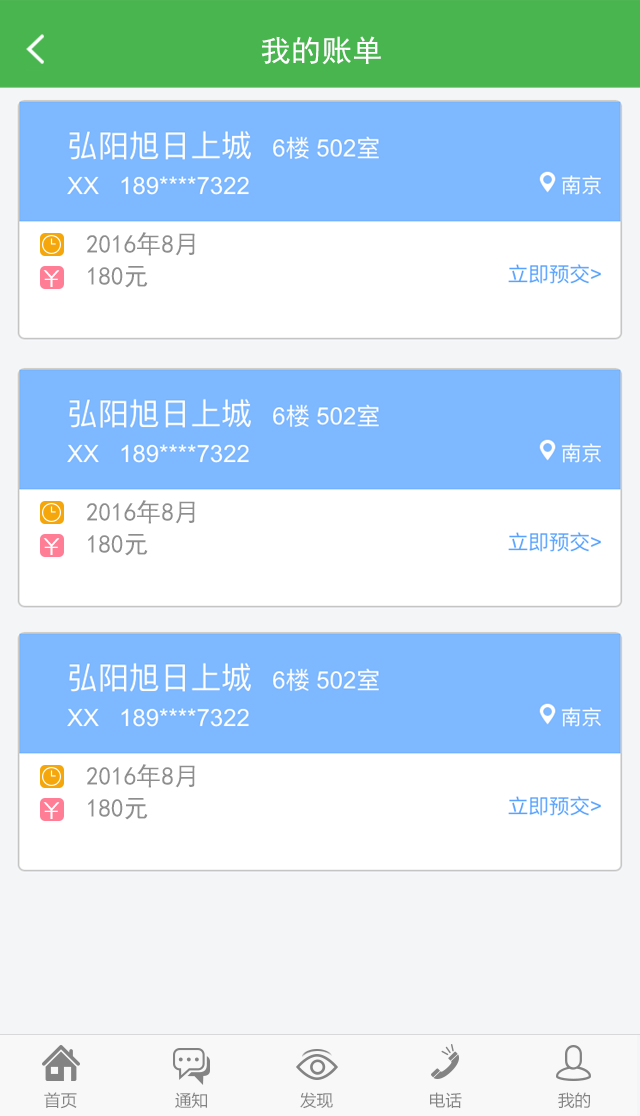Switch to the 首页 tab
640x1116 pixels.
coord(61,1076)
